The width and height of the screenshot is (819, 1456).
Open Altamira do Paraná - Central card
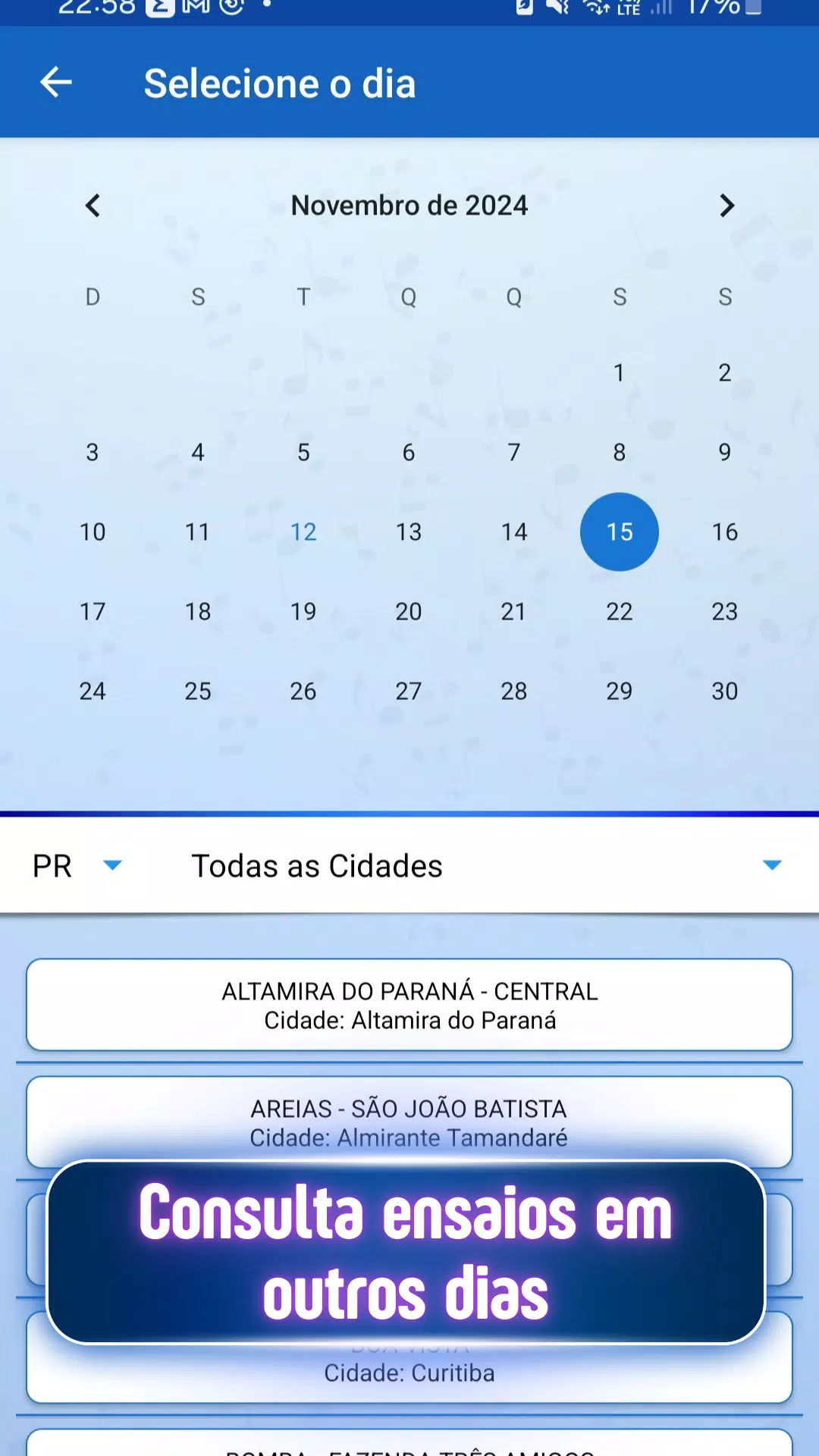pyautogui.click(x=409, y=1005)
